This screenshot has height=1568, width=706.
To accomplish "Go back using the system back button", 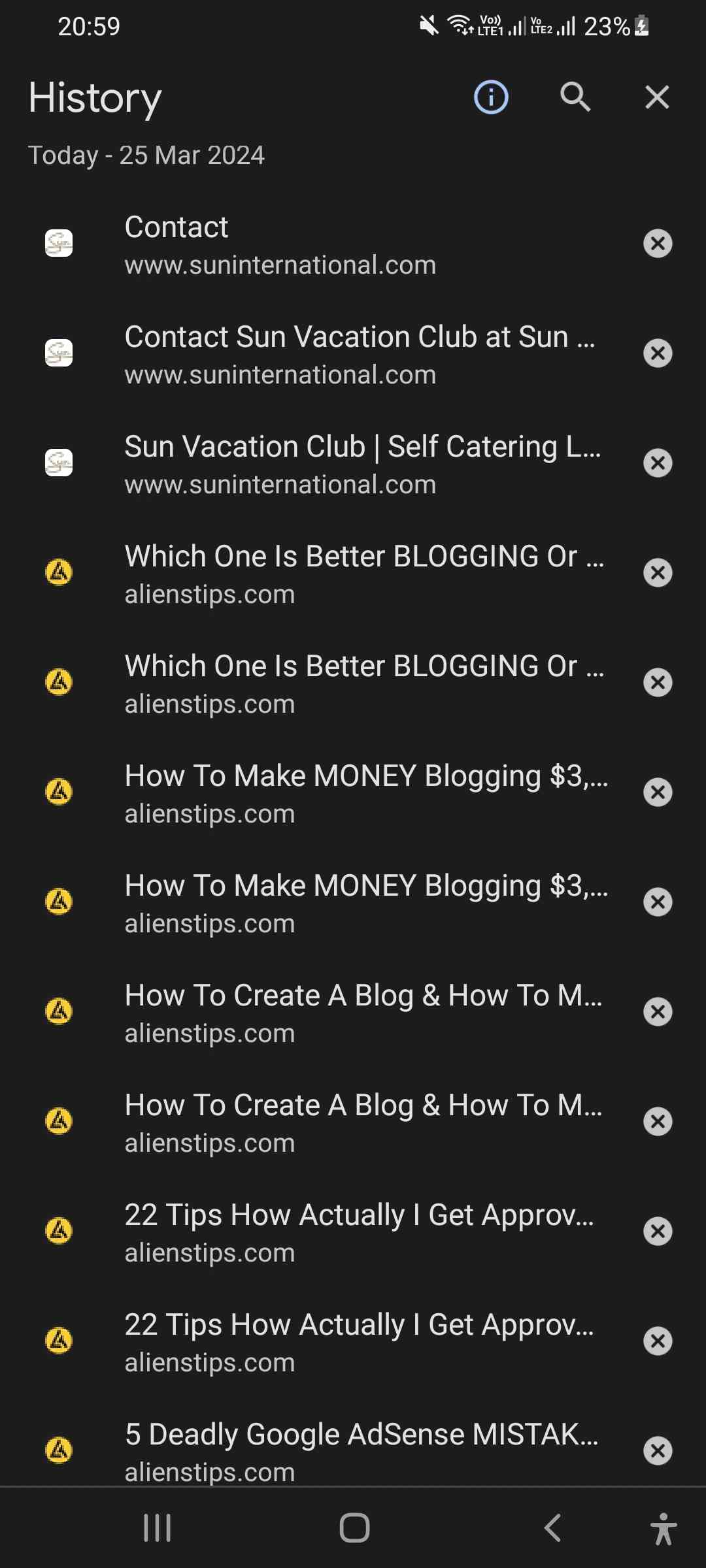I will coord(552,1528).
